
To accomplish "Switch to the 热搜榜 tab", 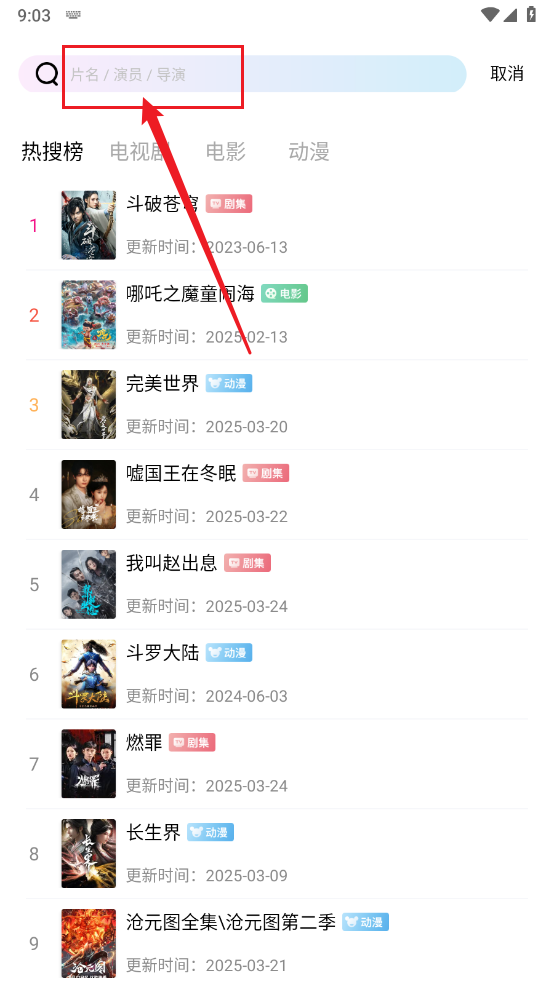I will tap(53, 151).
